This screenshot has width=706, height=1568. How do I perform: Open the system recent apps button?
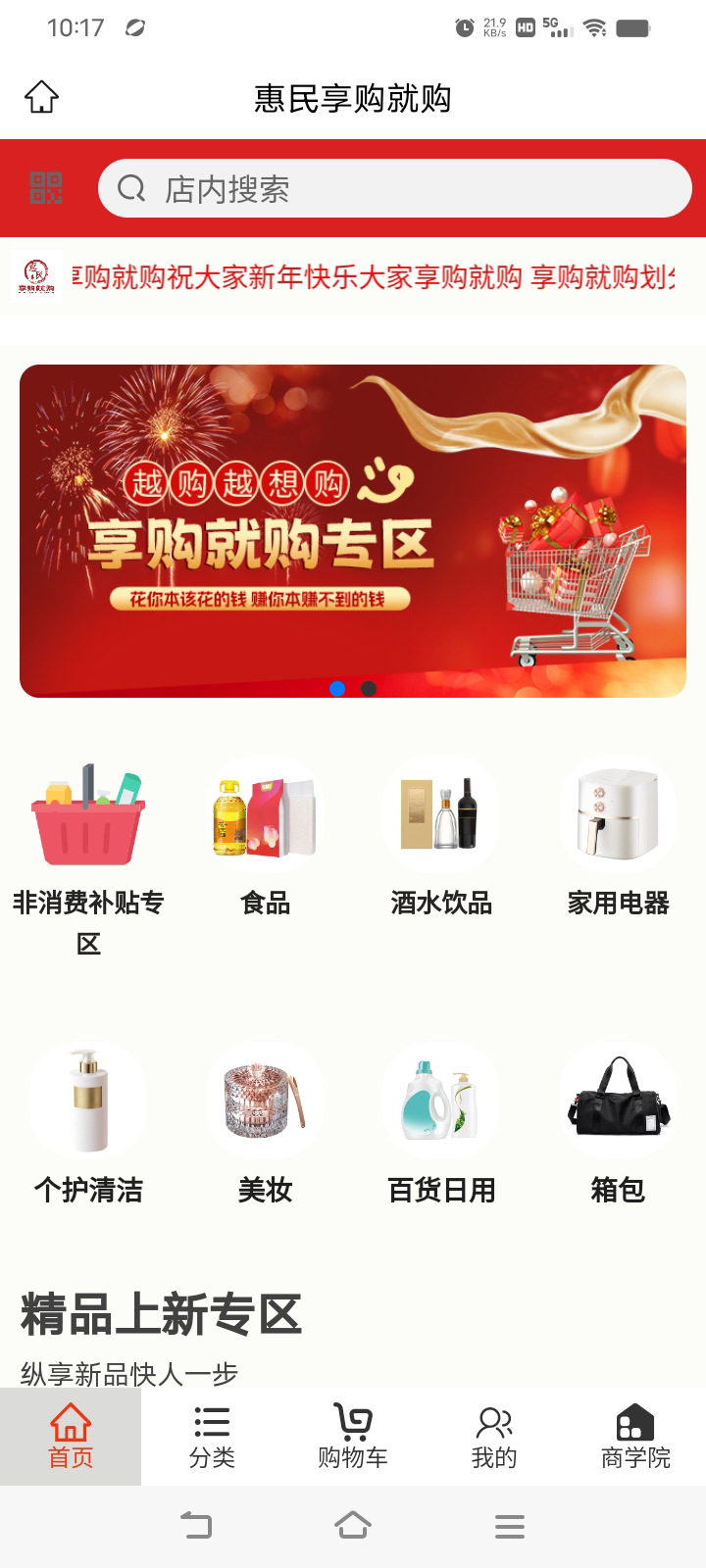tap(510, 1526)
